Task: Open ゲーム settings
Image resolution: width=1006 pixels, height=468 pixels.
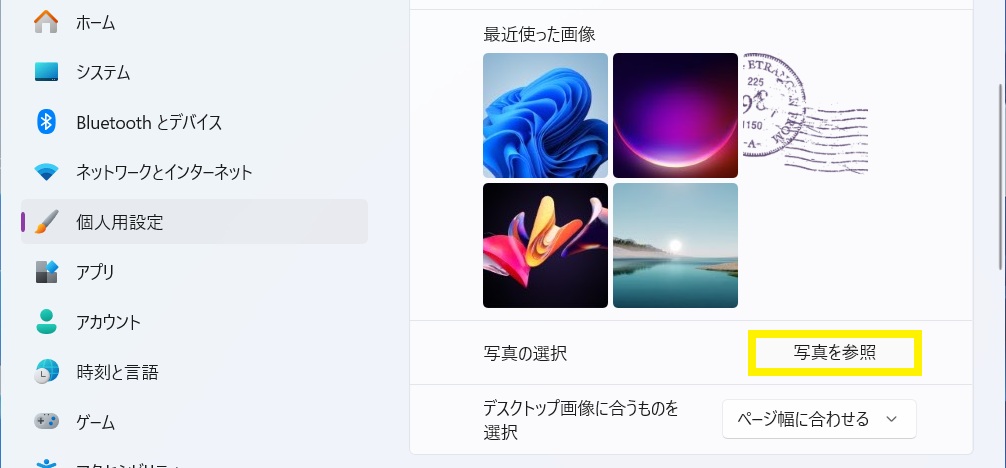Action: pyautogui.click(x=95, y=422)
